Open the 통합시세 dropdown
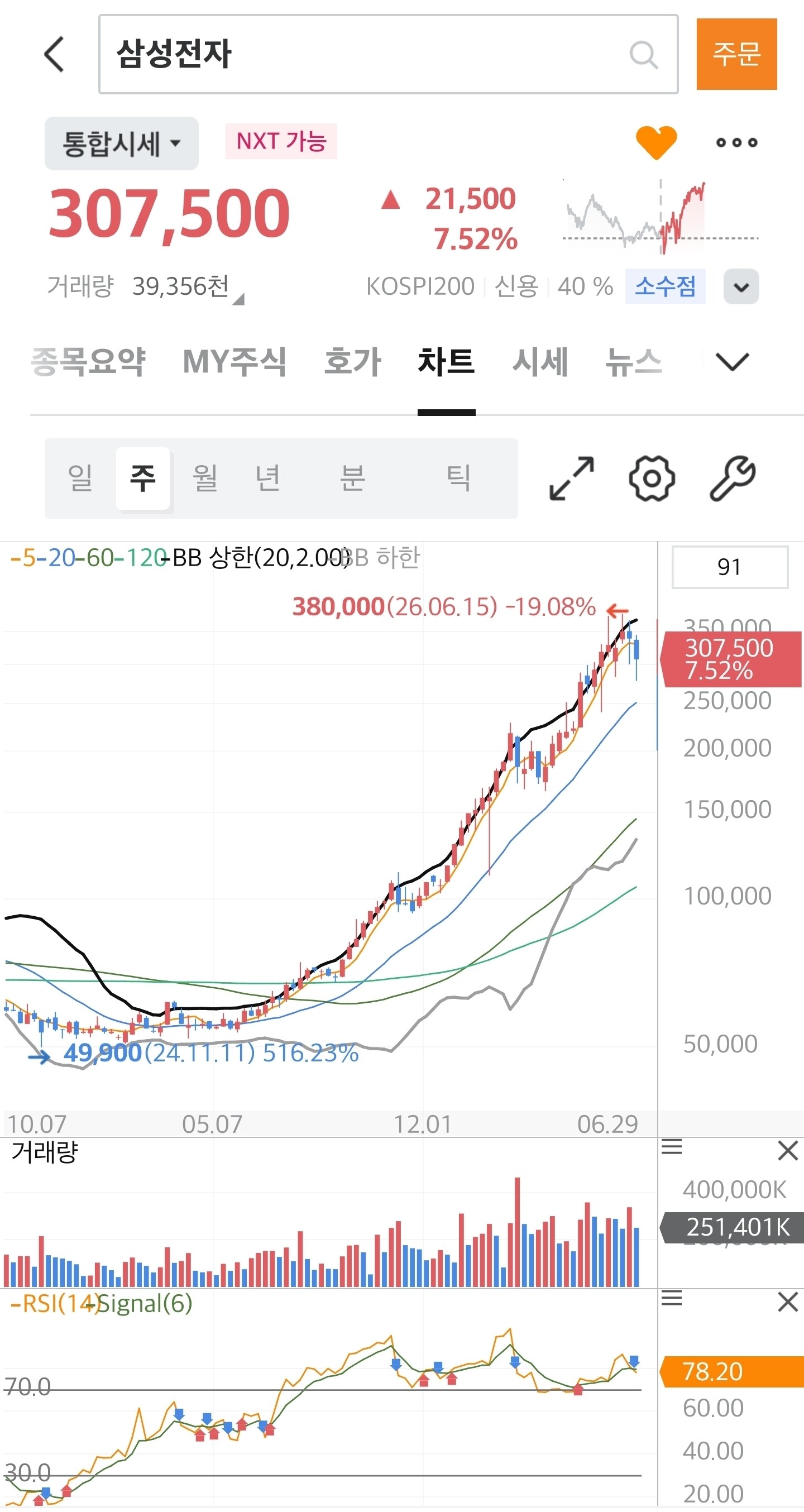 pyautogui.click(x=122, y=143)
